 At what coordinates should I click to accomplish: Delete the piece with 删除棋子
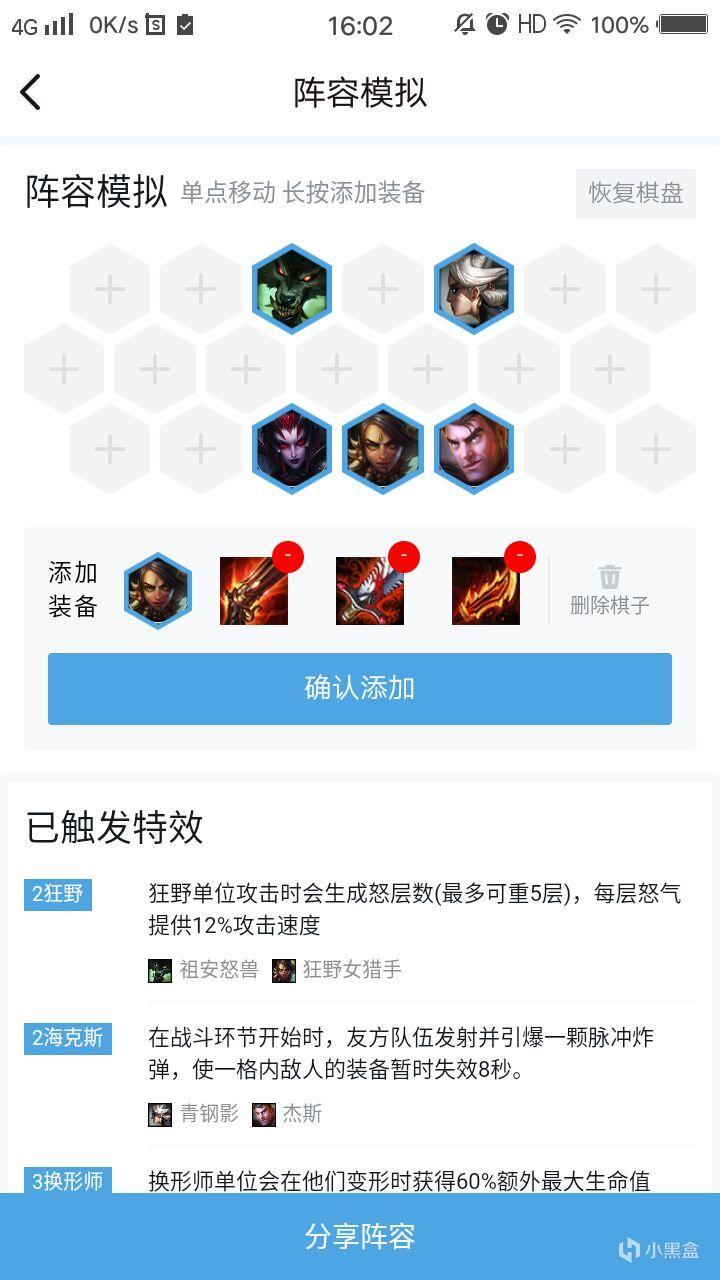610,589
